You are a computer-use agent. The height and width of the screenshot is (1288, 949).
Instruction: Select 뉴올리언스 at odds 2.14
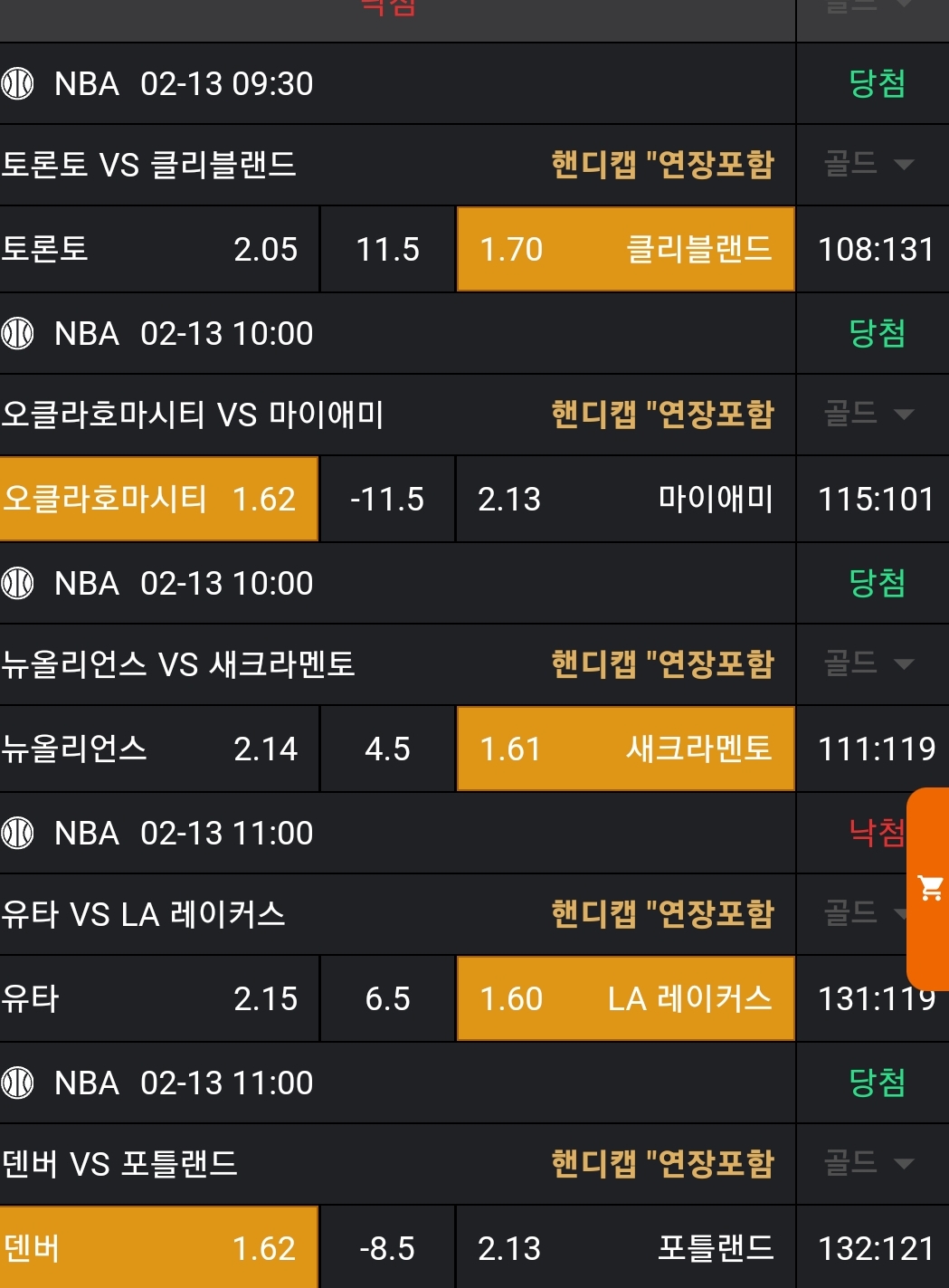(x=159, y=749)
